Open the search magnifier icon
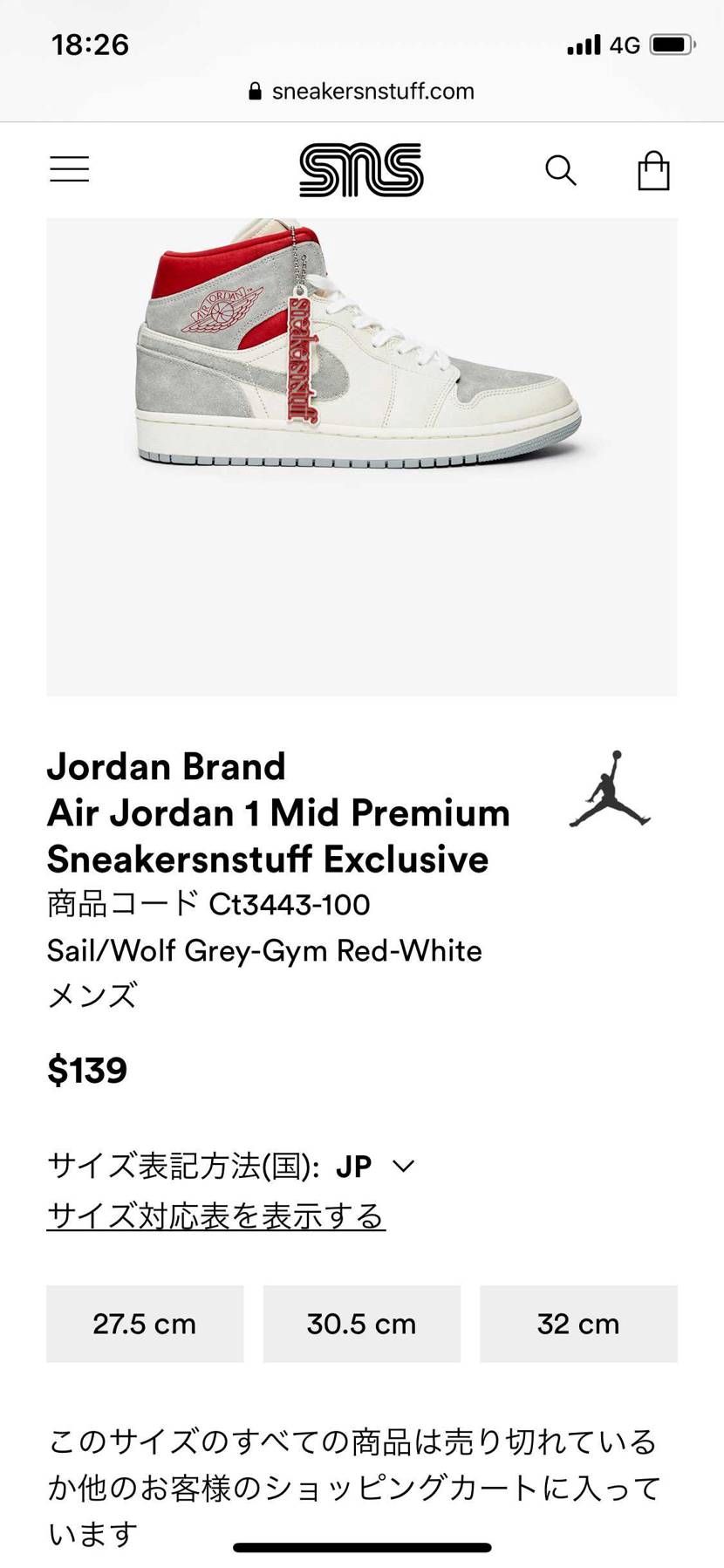Image resolution: width=724 pixels, height=1568 pixels. click(561, 170)
